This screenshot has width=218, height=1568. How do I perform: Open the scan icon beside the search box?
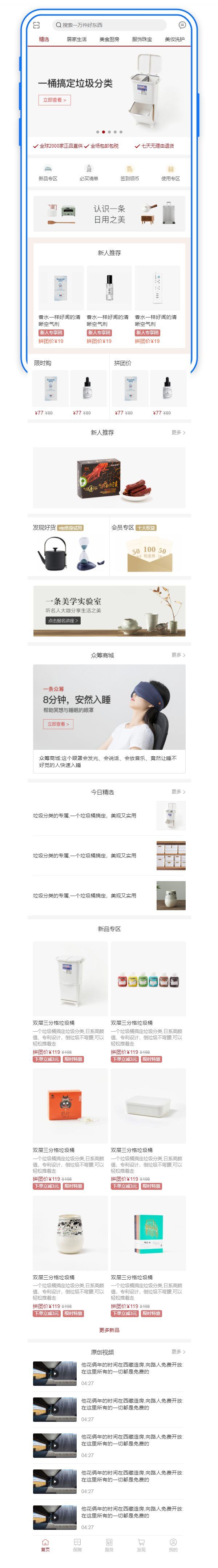[x=36, y=25]
